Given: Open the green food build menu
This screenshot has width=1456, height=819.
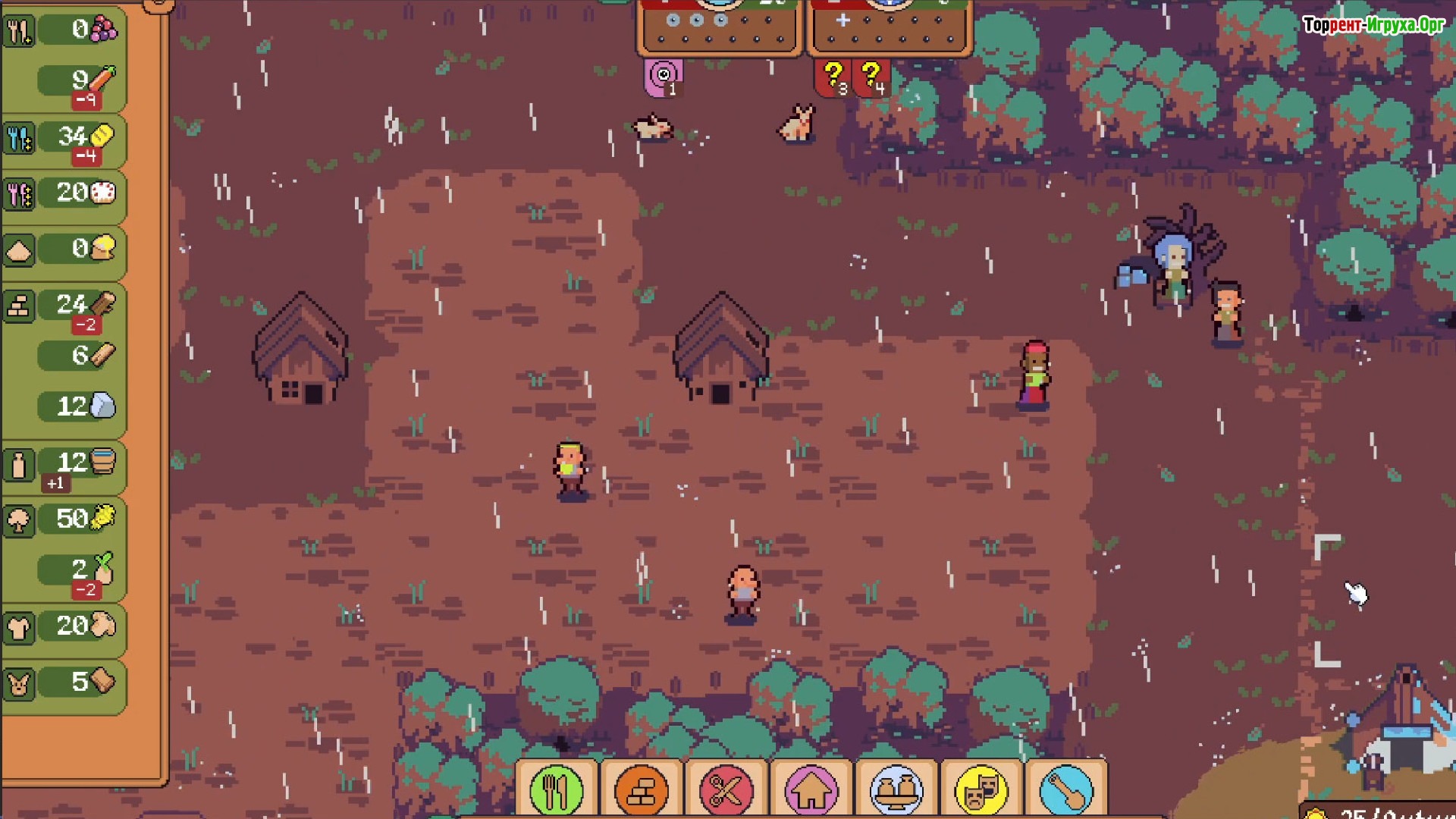Looking at the screenshot, I should pos(557,790).
